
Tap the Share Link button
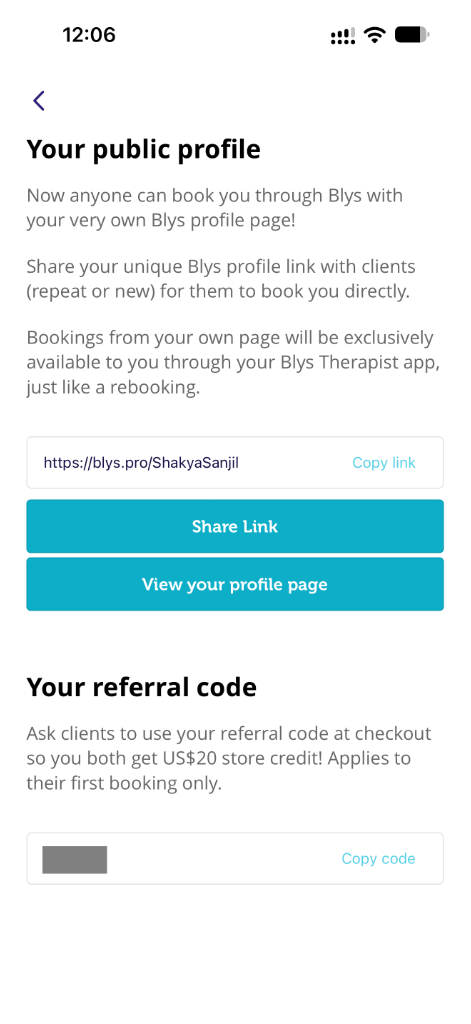point(235,526)
